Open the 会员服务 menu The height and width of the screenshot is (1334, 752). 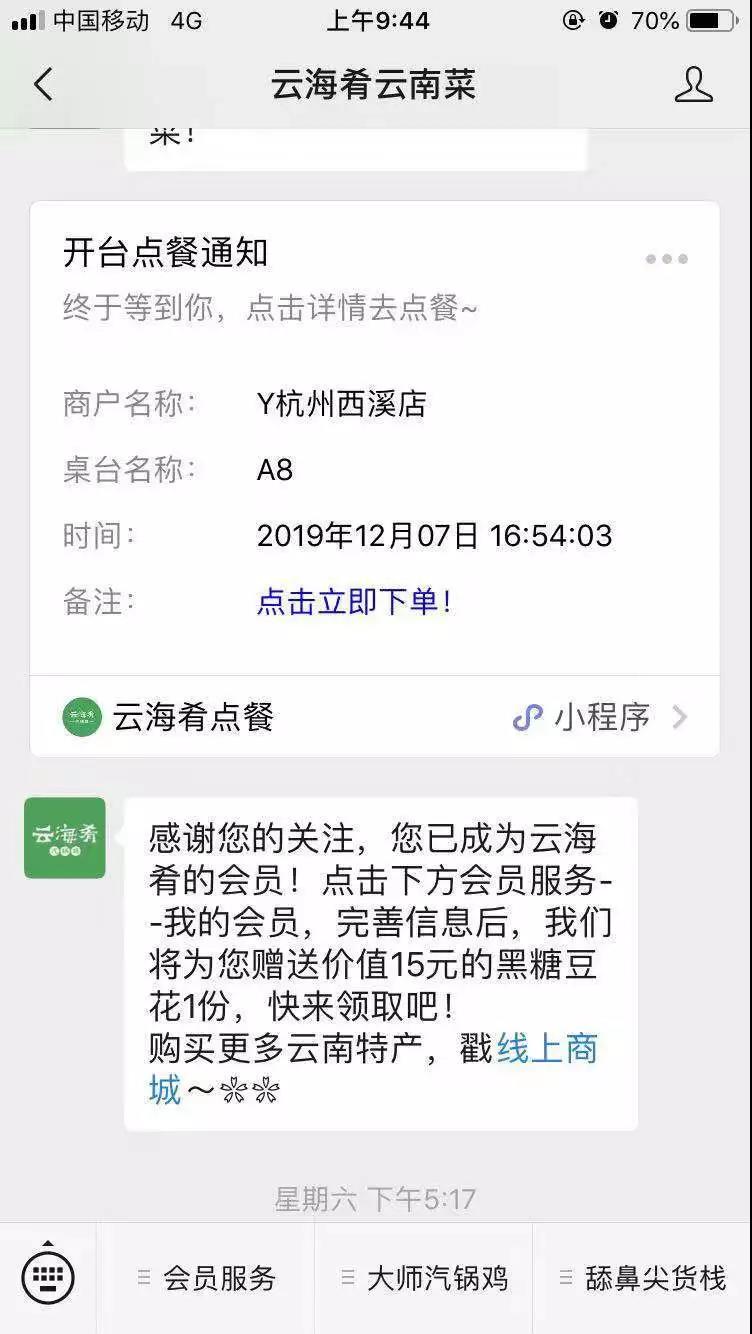tap(206, 1278)
